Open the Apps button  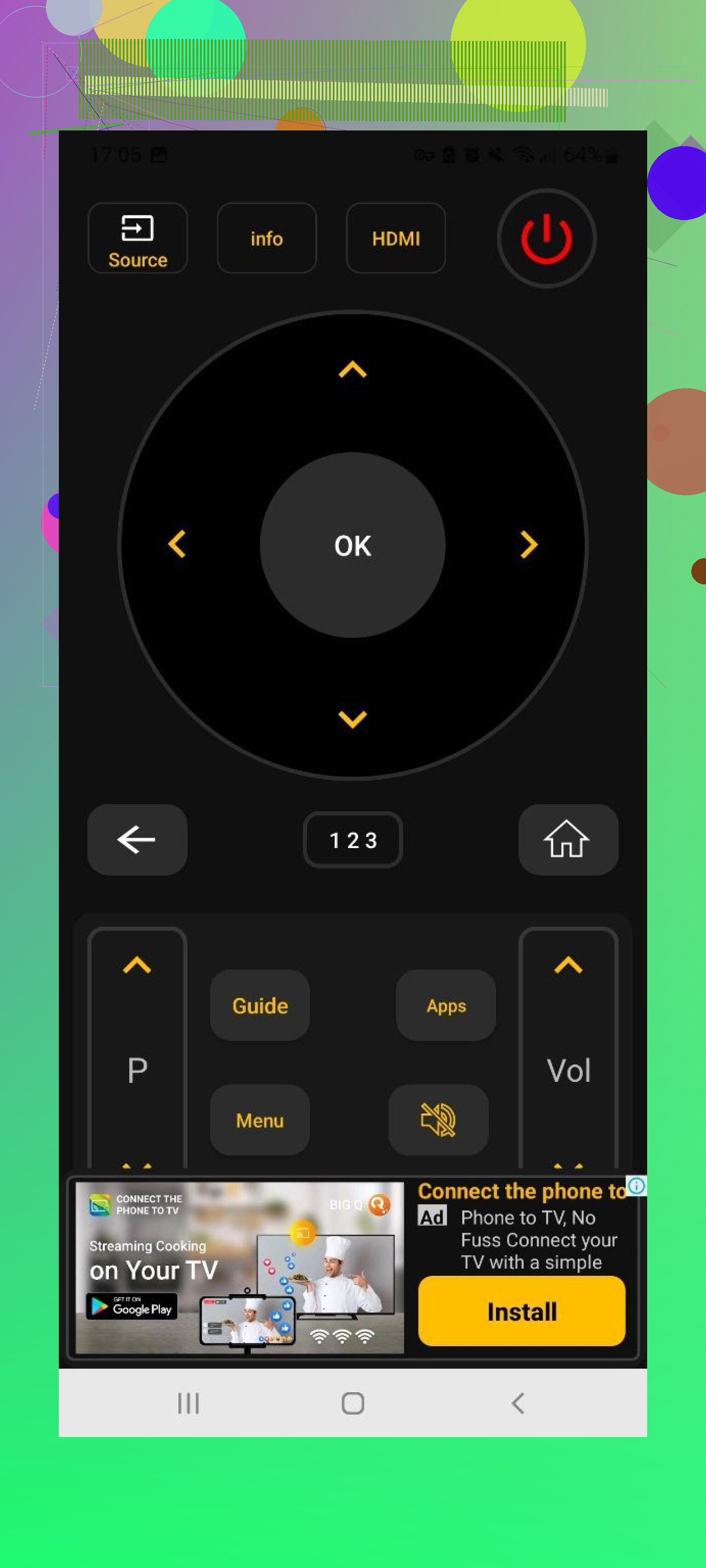click(x=446, y=1005)
